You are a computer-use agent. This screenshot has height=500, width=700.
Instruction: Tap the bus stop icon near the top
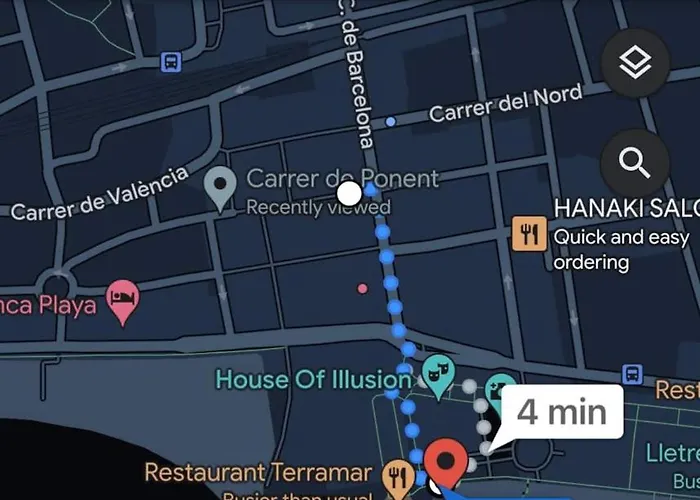(171, 62)
